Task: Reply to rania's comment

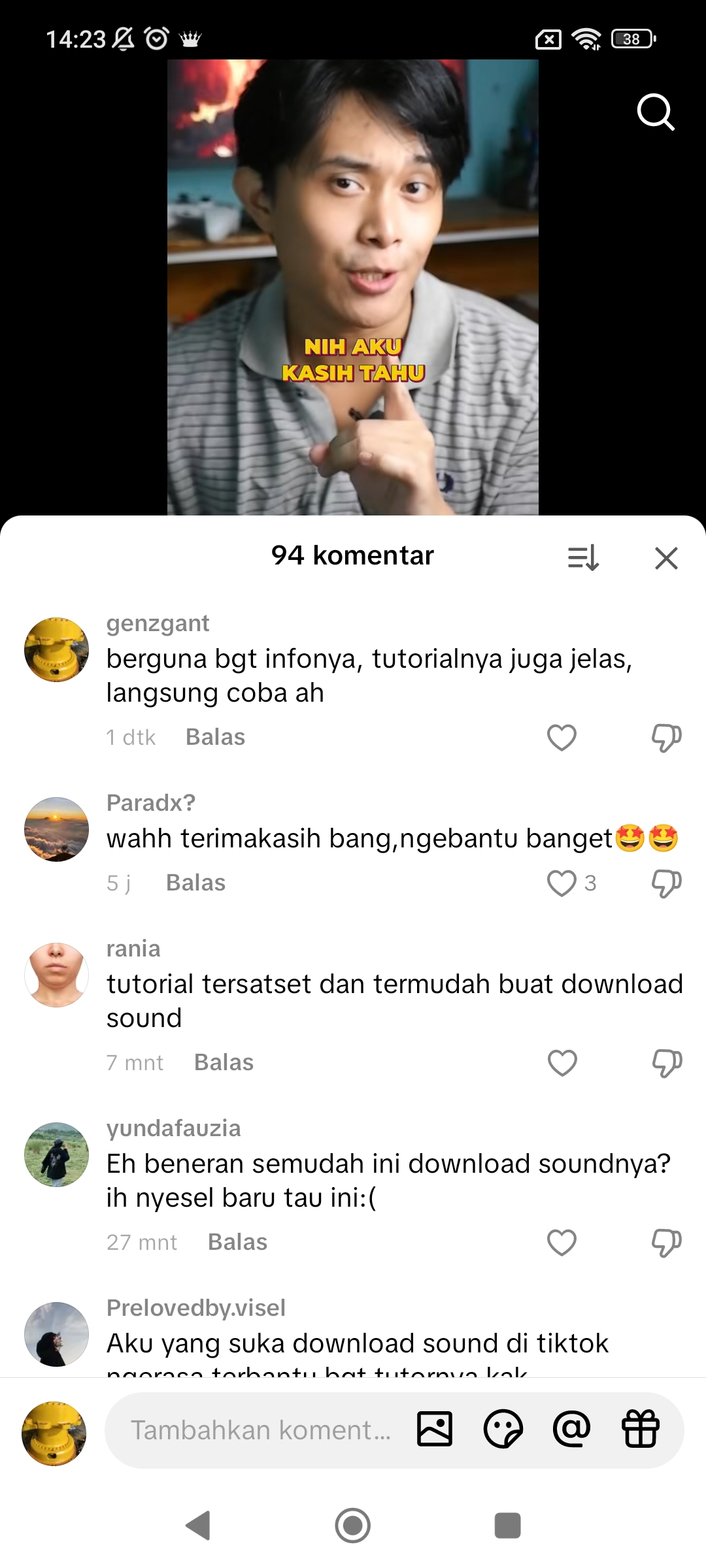Action: click(224, 1063)
